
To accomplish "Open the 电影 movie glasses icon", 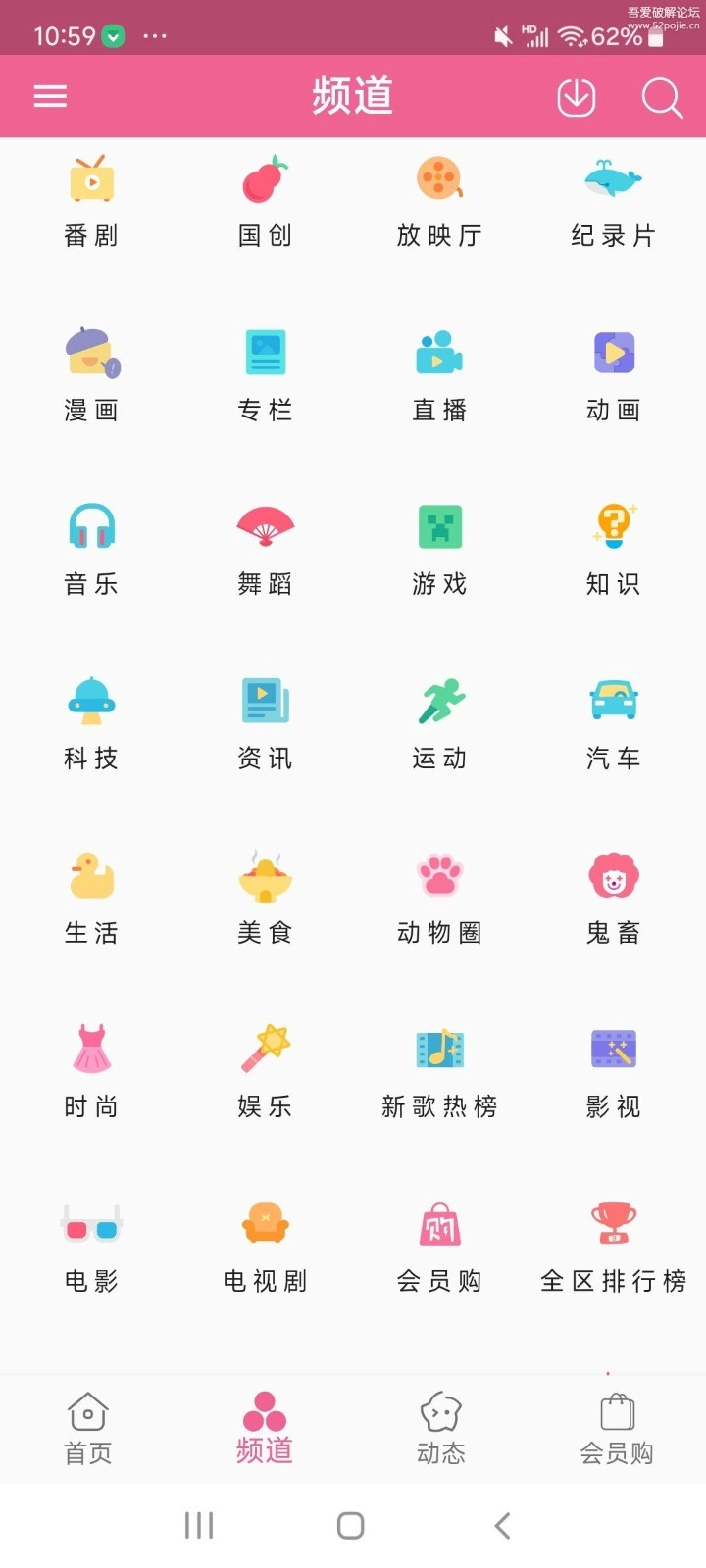I will tap(90, 1223).
